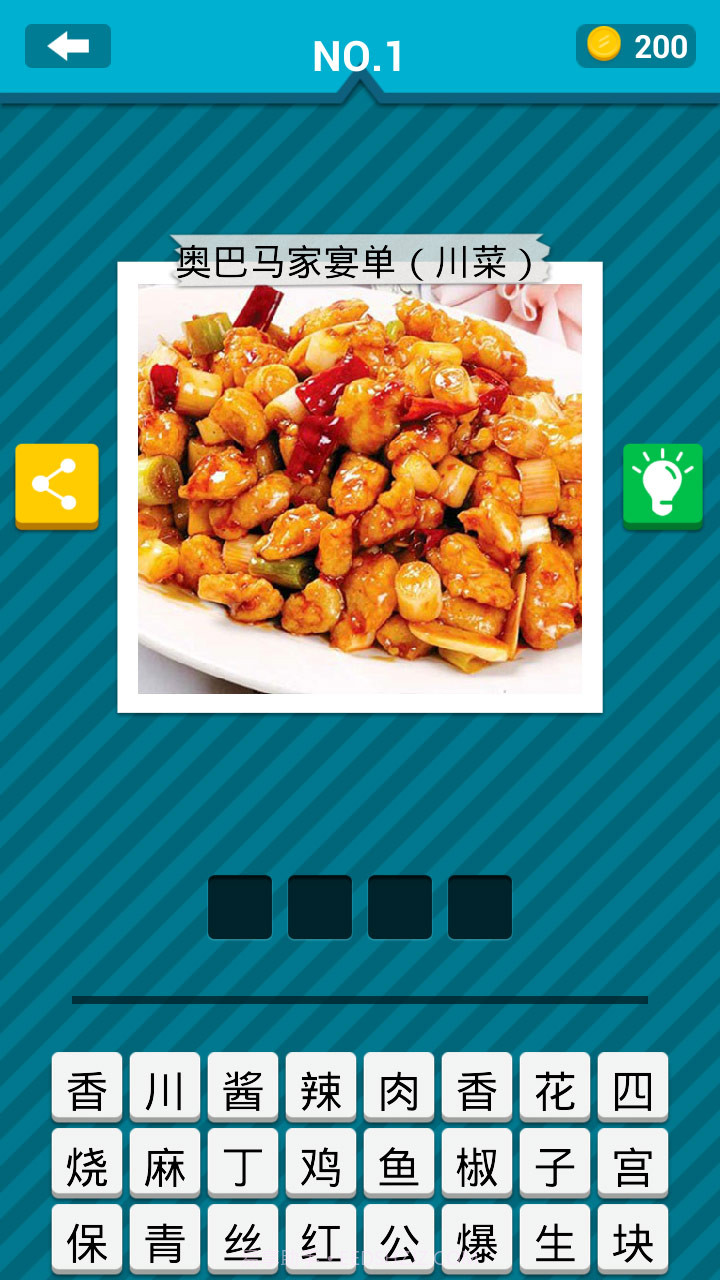Tap the character 酱

(x=243, y=1090)
